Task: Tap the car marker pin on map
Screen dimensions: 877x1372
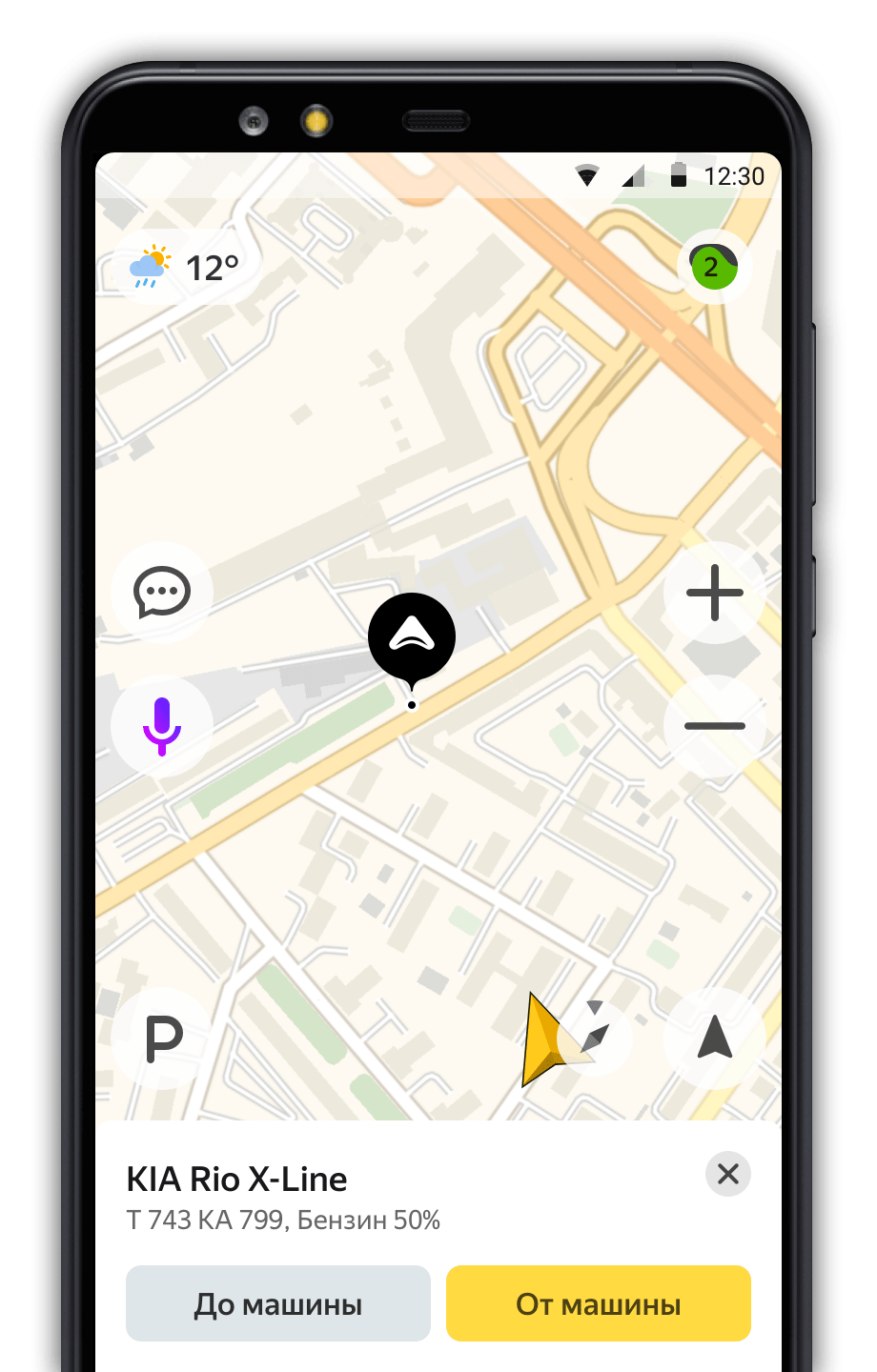Action: pyautogui.click(x=412, y=638)
